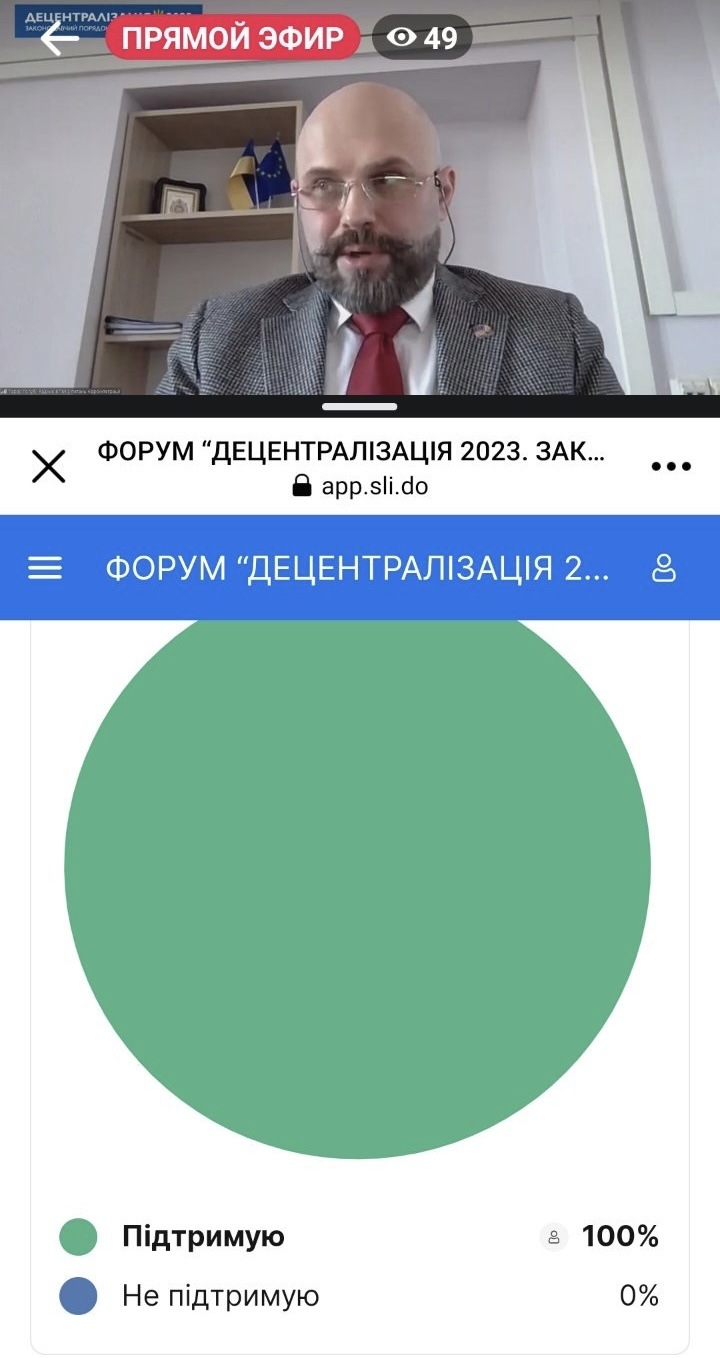
Task: Open the browser overflow menu
Action: tap(670, 466)
